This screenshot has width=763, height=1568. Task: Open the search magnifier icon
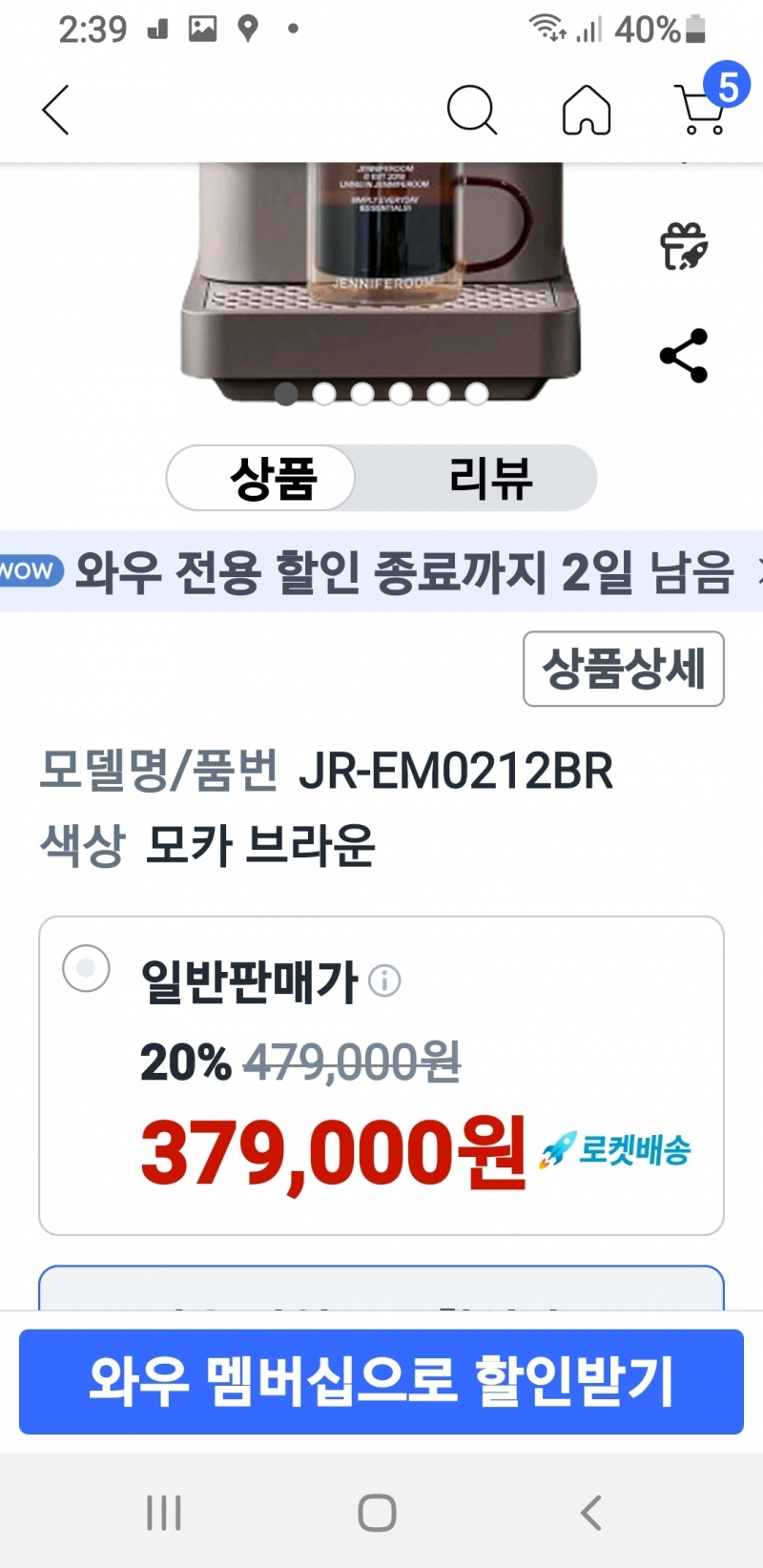pyautogui.click(x=472, y=110)
